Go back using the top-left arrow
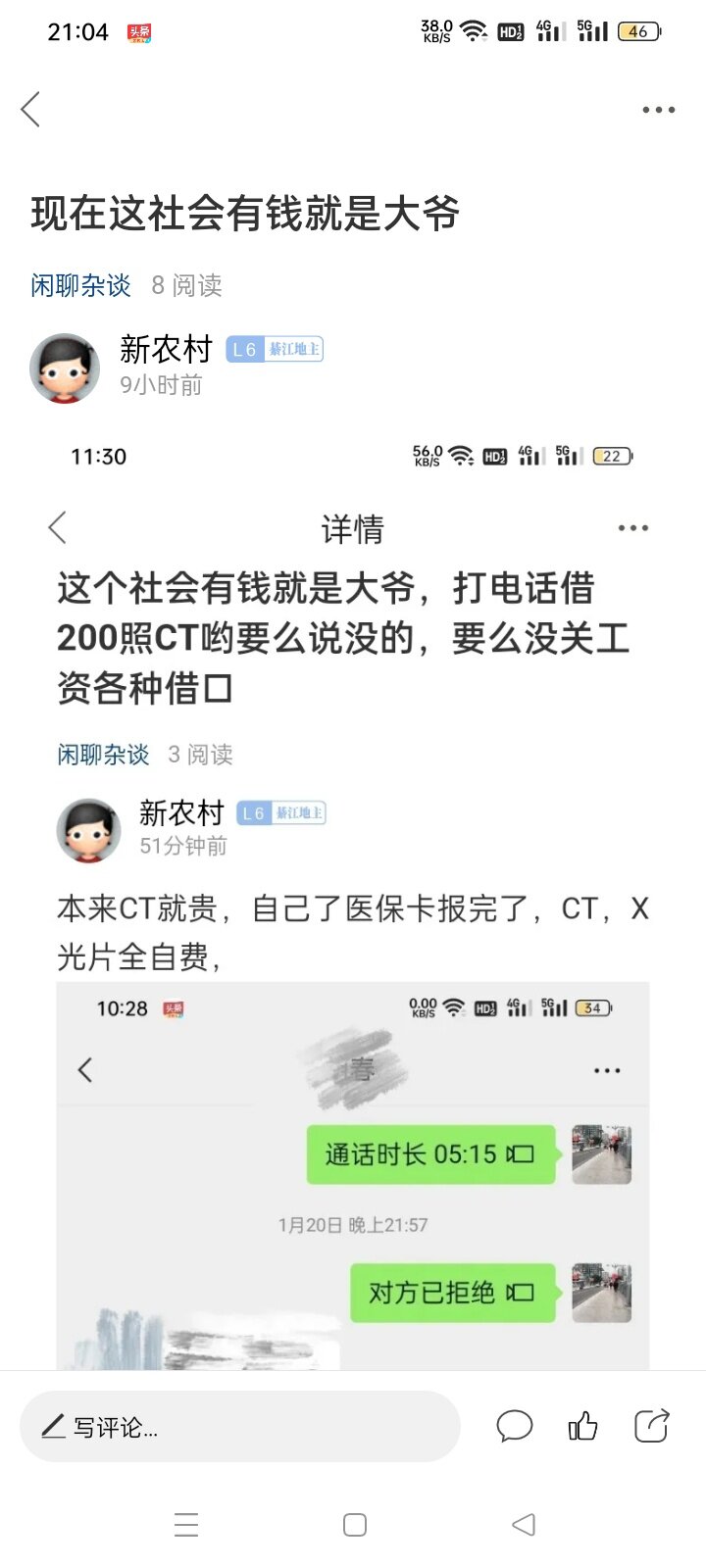Screen dimensions: 706x1568 coord(31,109)
